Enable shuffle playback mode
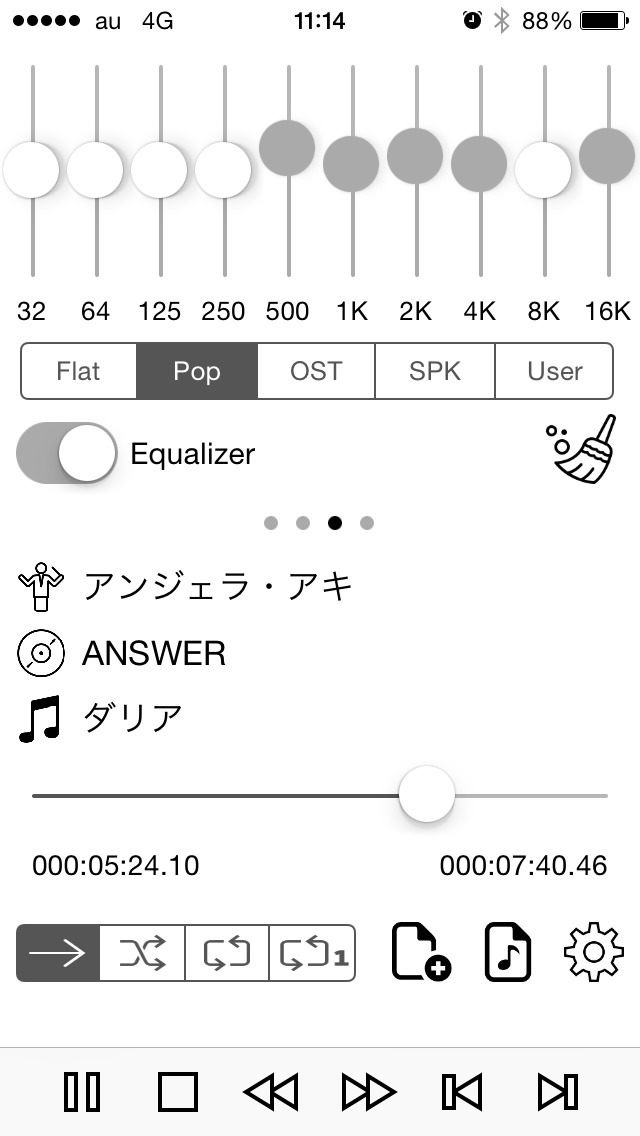 click(x=142, y=953)
